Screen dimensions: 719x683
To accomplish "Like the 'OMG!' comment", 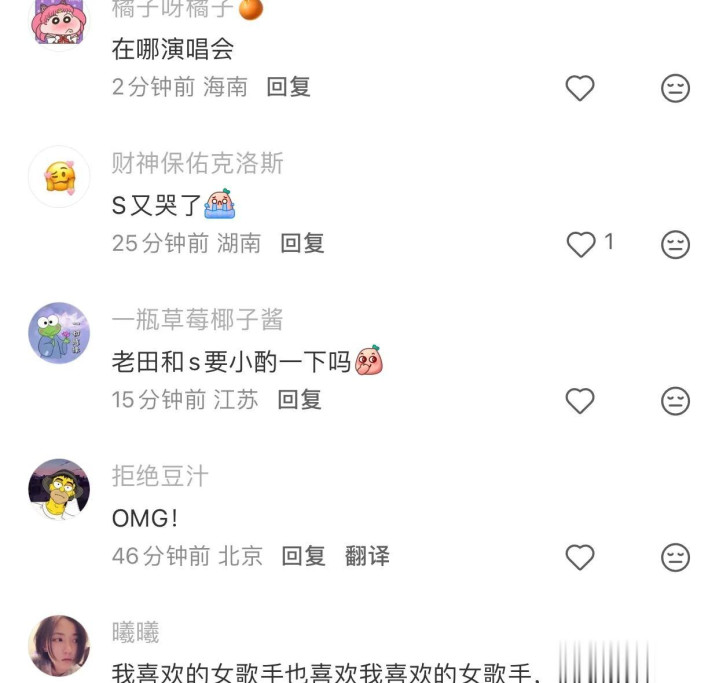I will pyautogui.click(x=580, y=557).
